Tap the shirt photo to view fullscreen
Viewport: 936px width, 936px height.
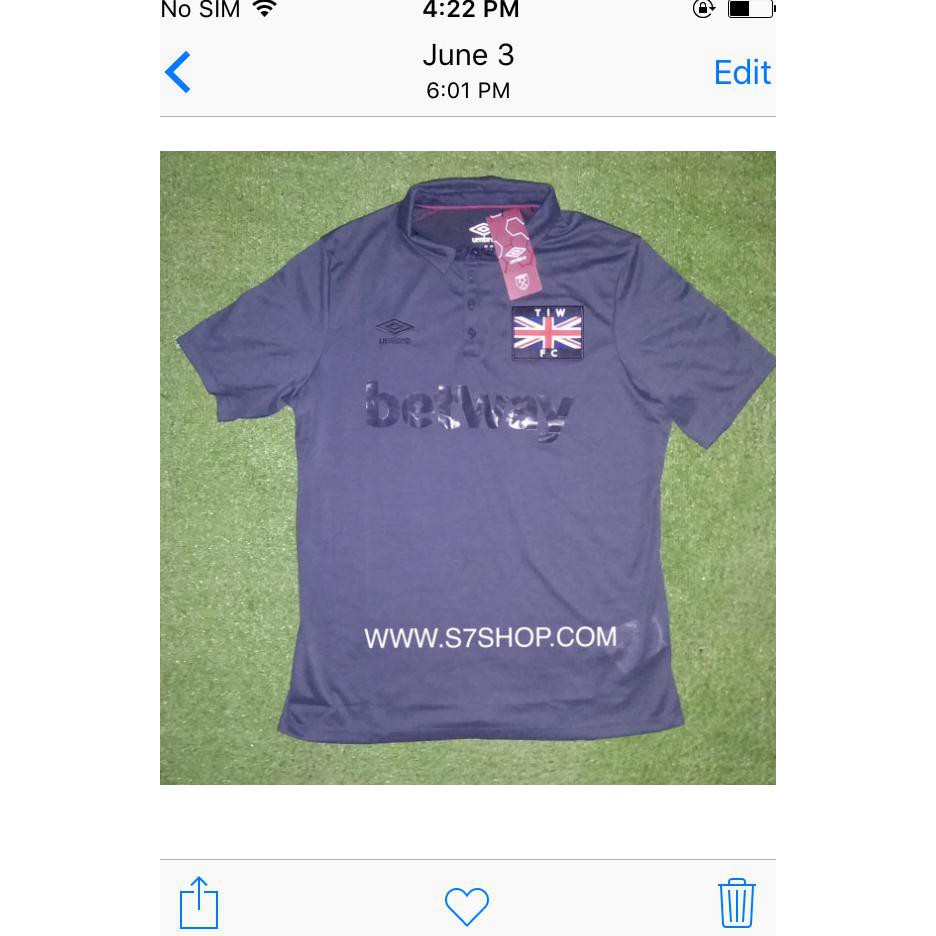tap(467, 467)
